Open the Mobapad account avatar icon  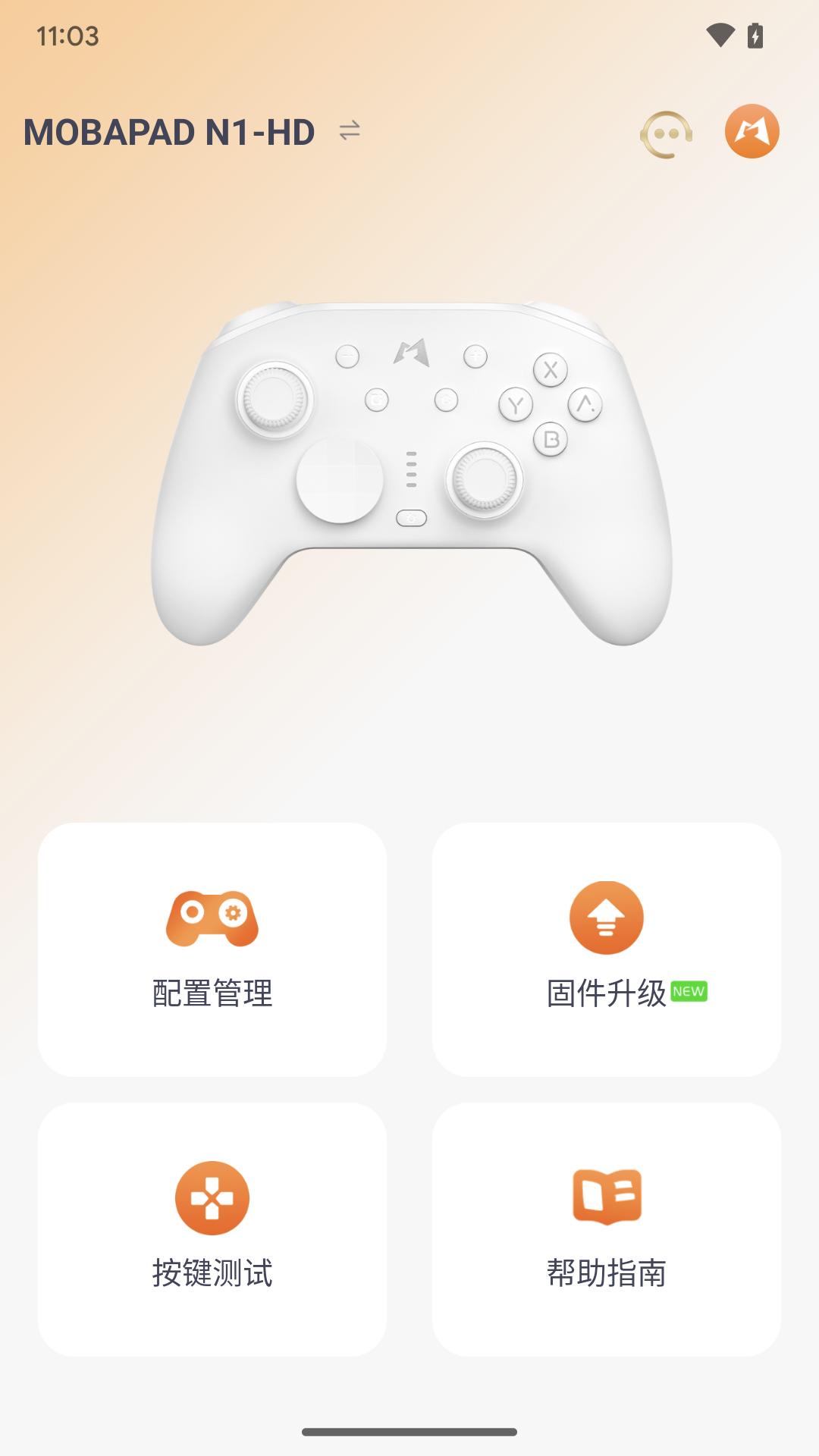tap(752, 132)
